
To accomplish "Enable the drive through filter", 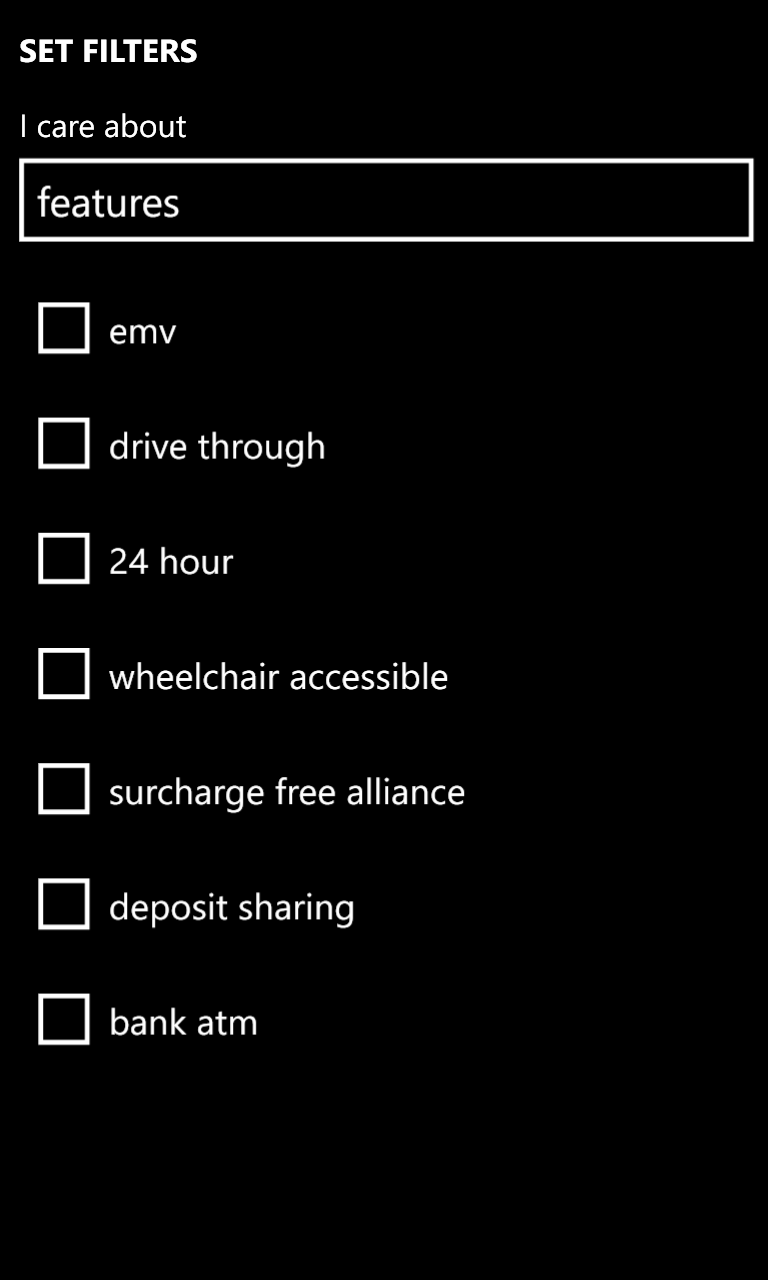I will tap(64, 444).
